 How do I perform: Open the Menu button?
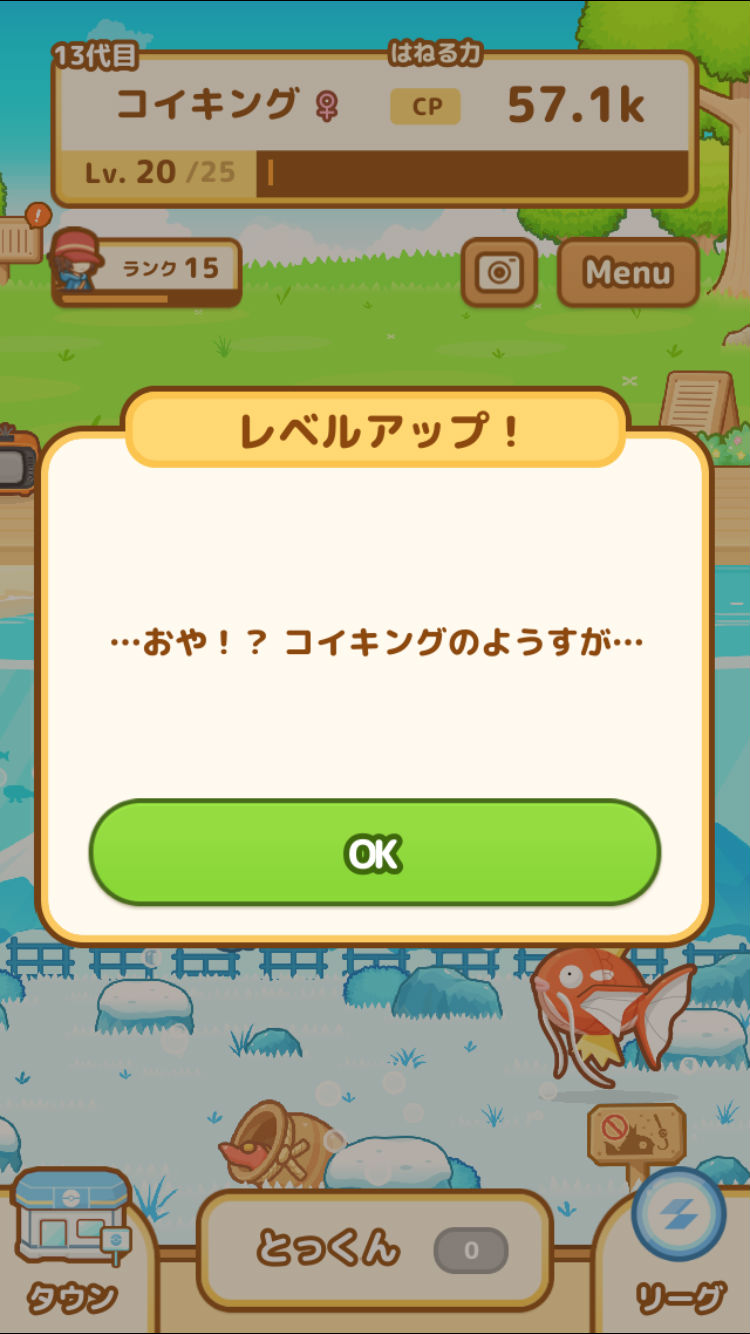[627, 272]
